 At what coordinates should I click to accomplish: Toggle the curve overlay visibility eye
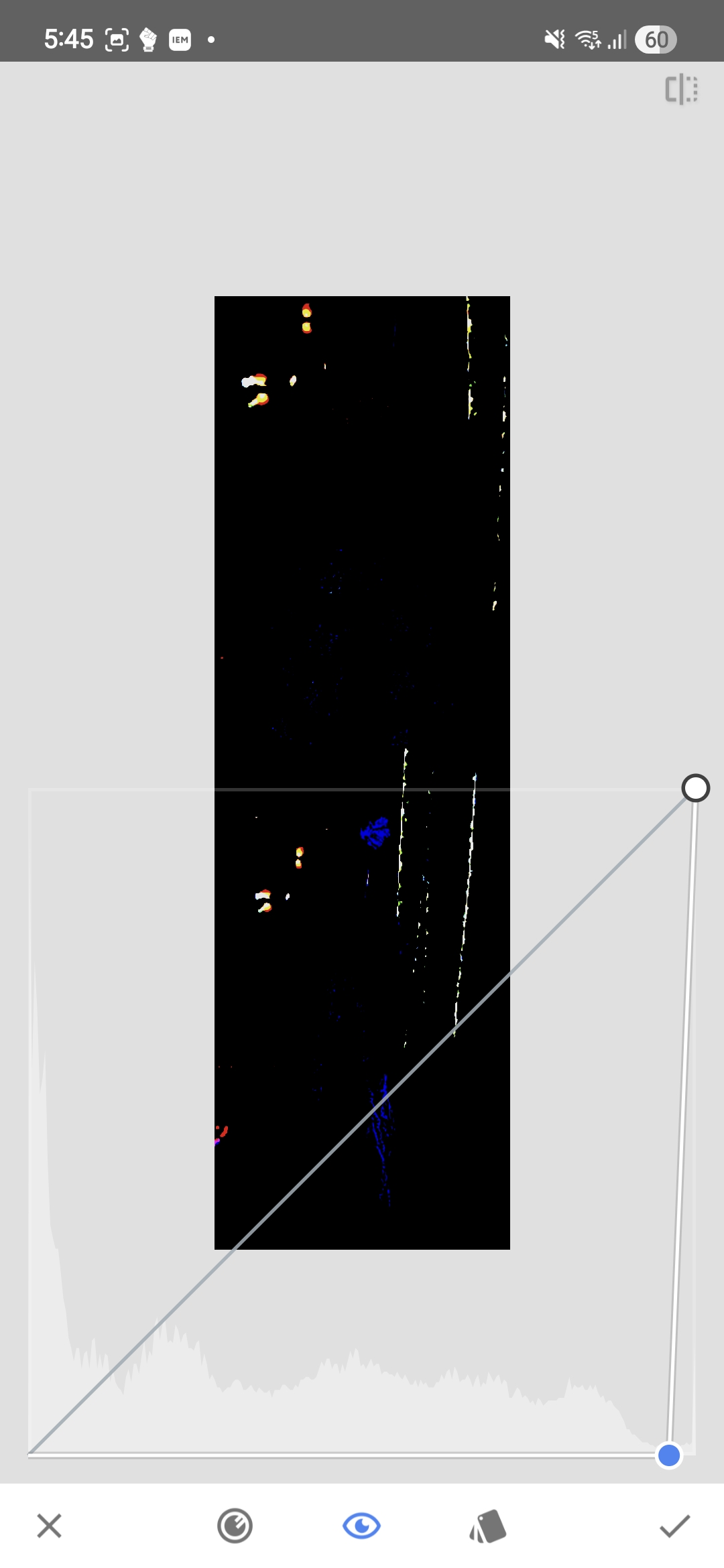[361, 1526]
